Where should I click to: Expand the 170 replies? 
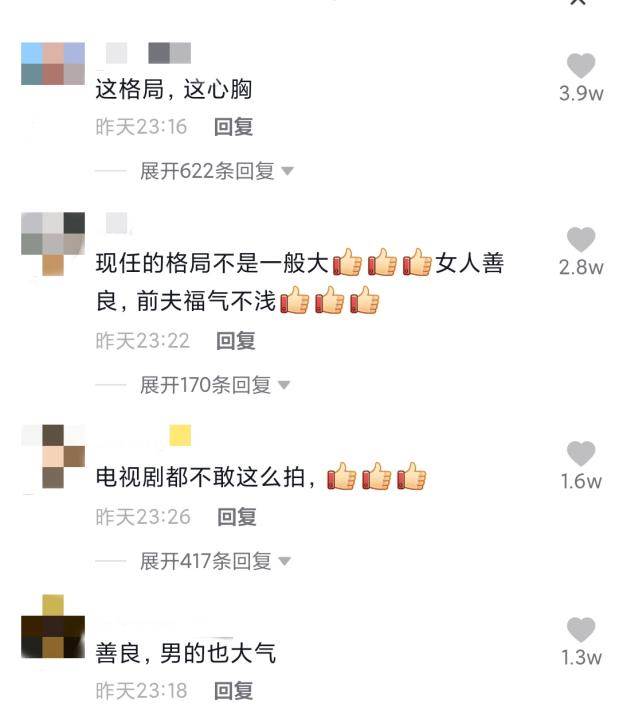pyautogui.click(x=214, y=385)
